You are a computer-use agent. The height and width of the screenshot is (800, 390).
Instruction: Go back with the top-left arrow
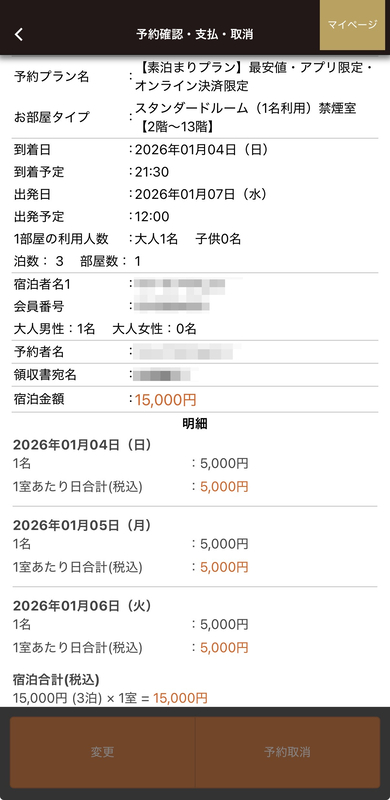(x=19, y=34)
